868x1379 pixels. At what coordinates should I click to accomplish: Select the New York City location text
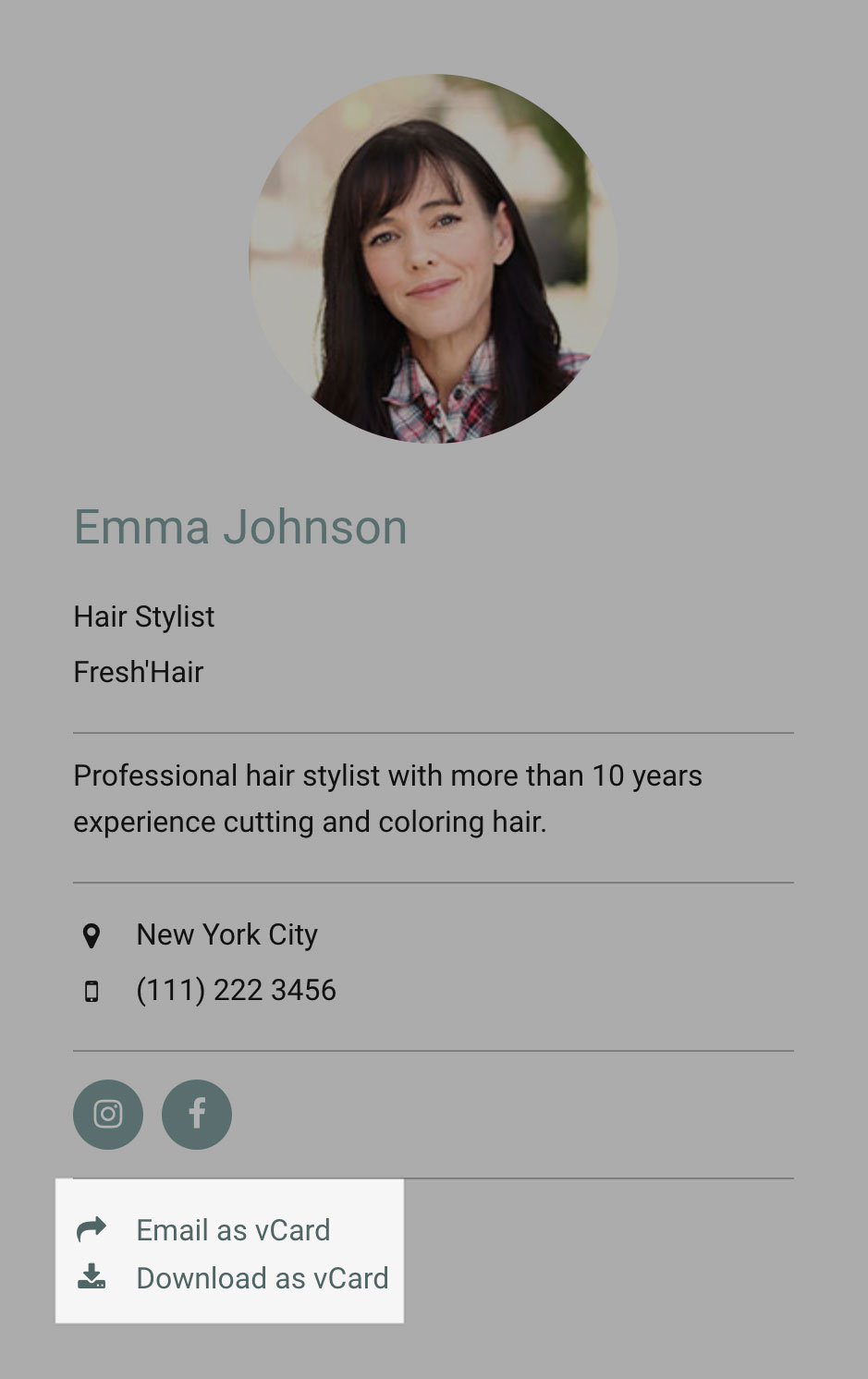[x=226, y=935]
